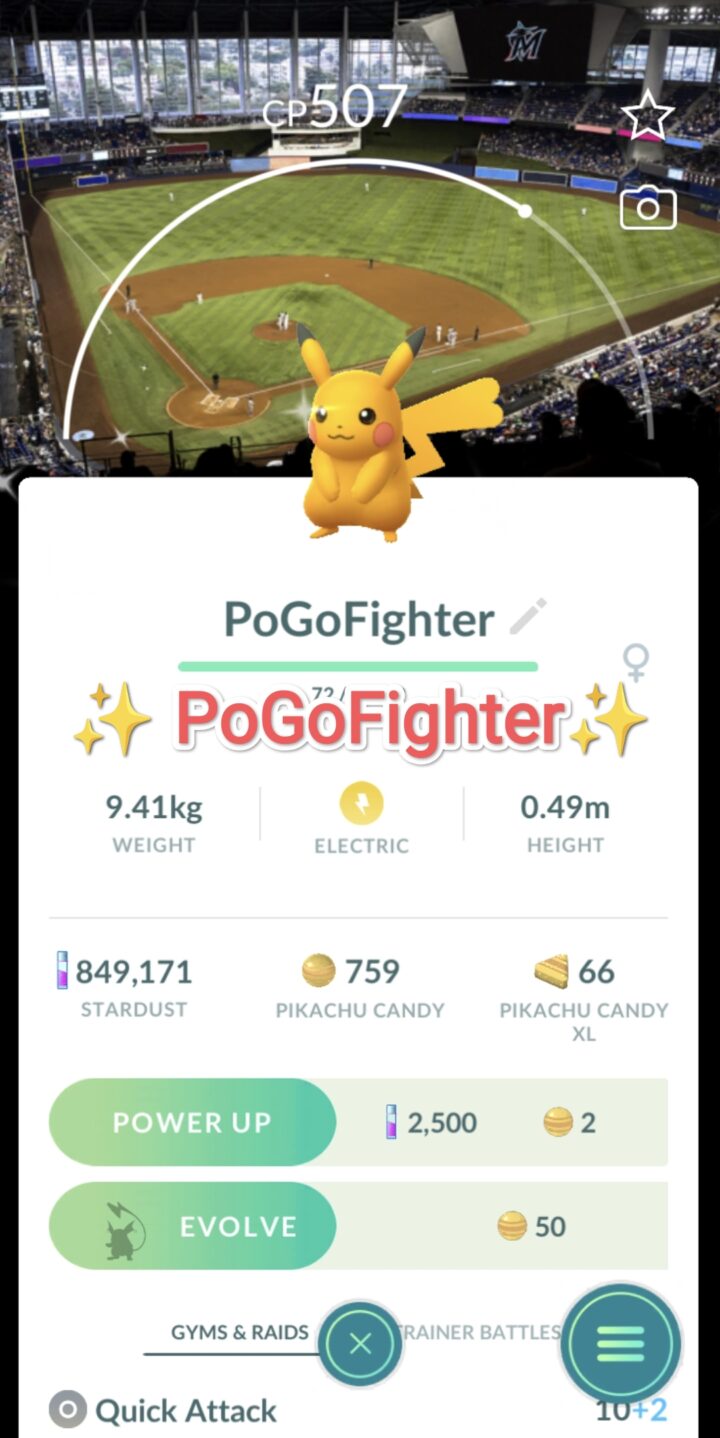
Task: Power up for 2,500 stardust
Action: tap(192, 1122)
